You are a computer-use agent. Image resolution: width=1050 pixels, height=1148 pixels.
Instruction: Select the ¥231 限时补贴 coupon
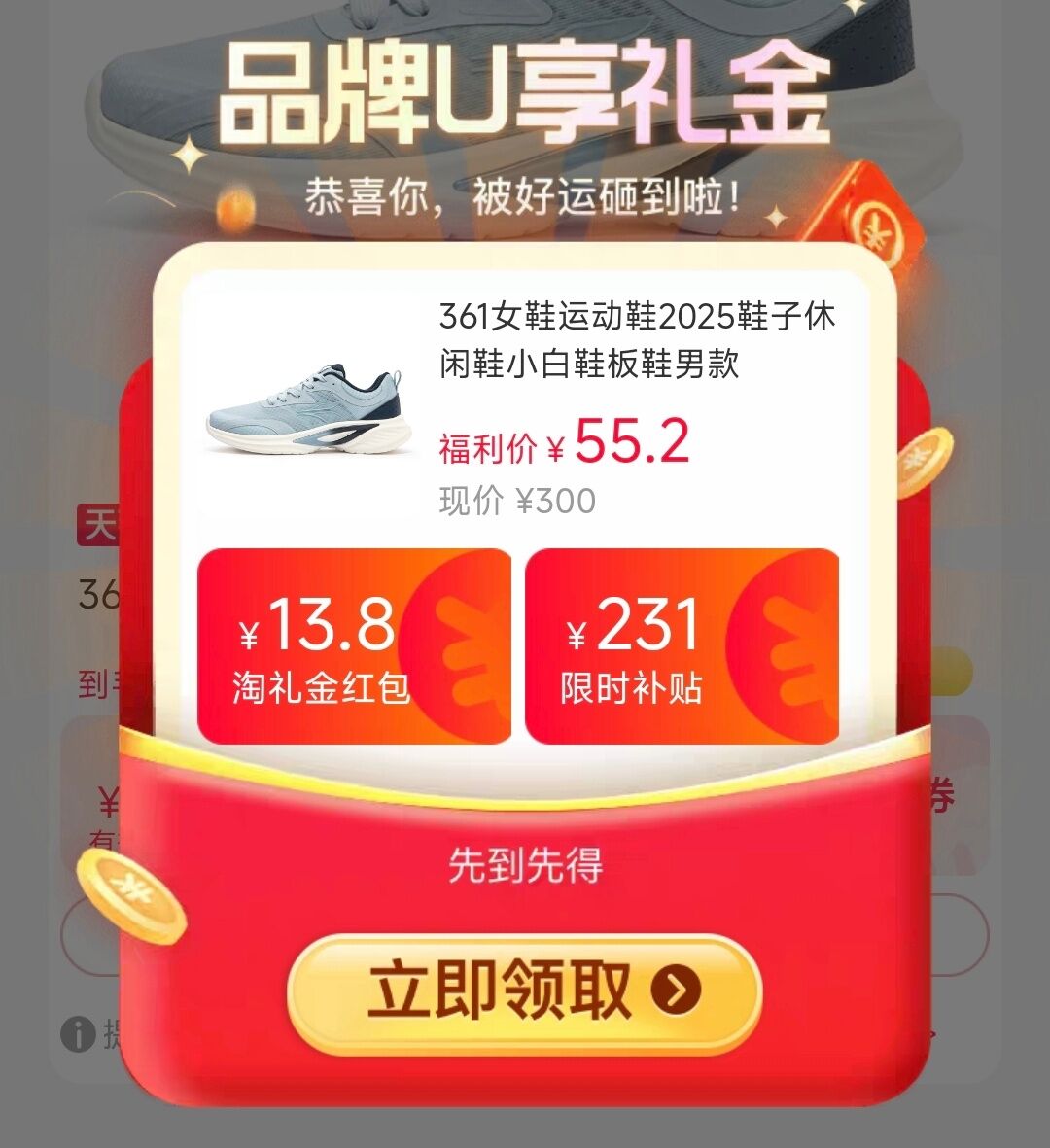click(682, 646)
